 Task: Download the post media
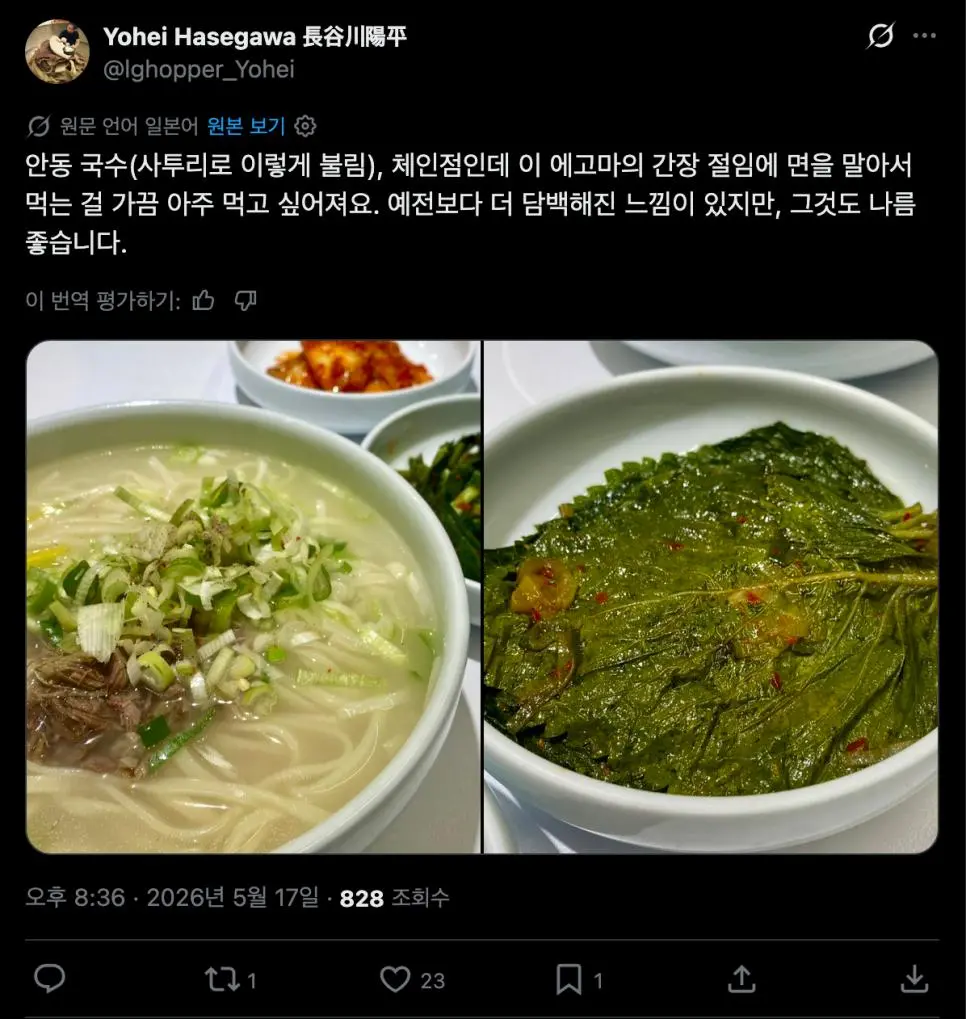[914, 979]
